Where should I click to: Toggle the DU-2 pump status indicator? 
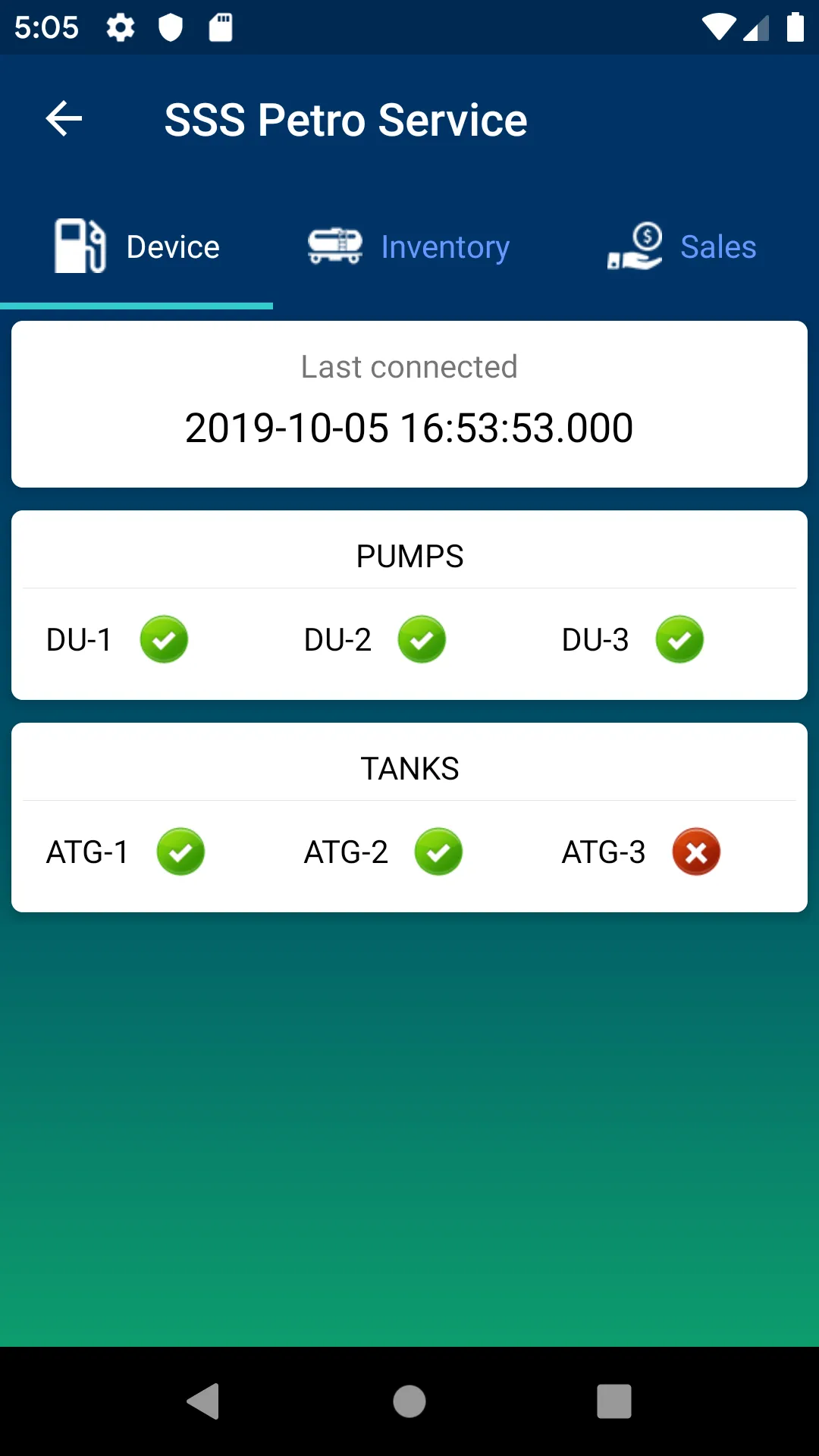point(422,639)
